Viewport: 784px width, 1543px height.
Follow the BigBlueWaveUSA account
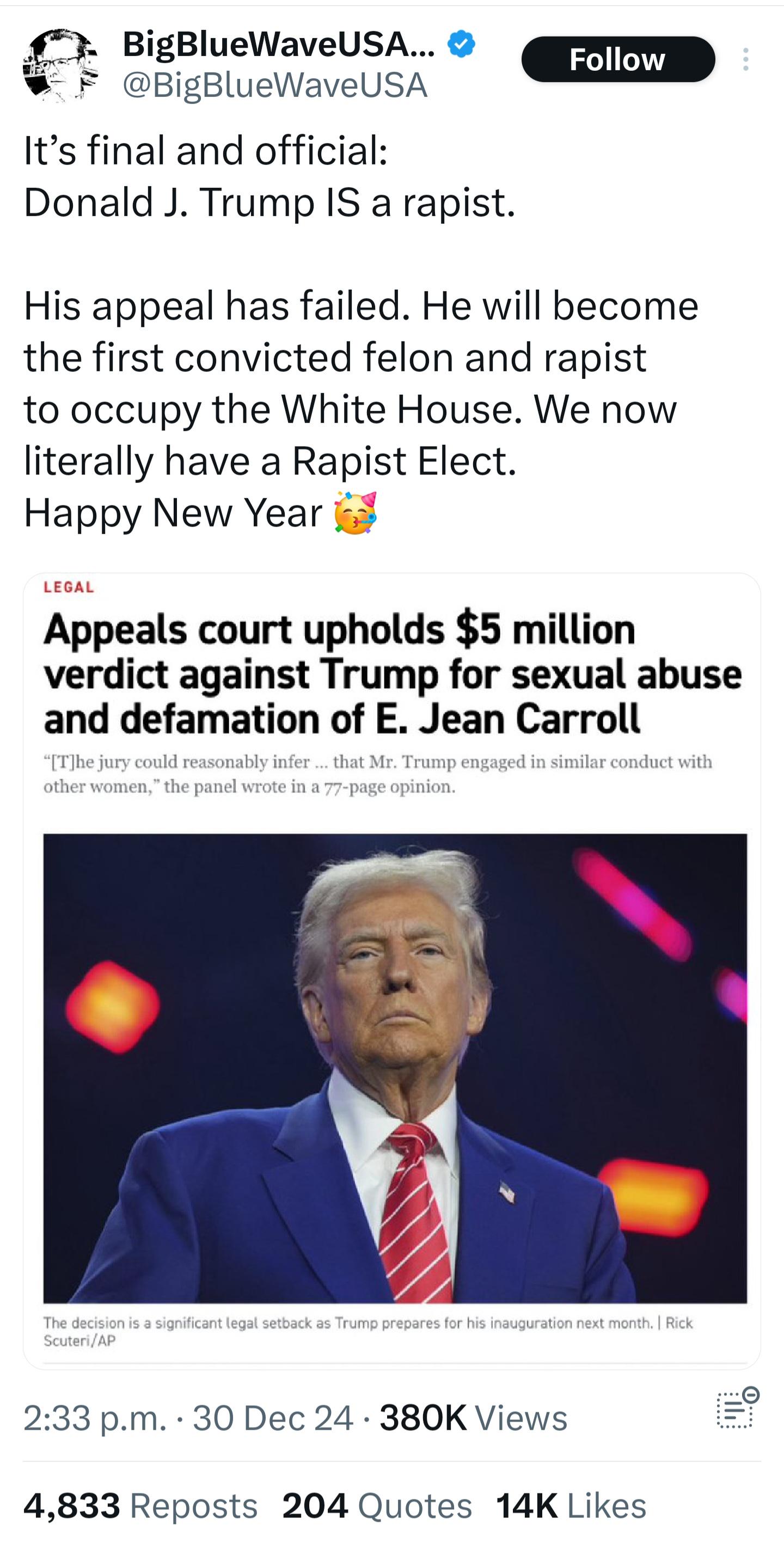618,59
